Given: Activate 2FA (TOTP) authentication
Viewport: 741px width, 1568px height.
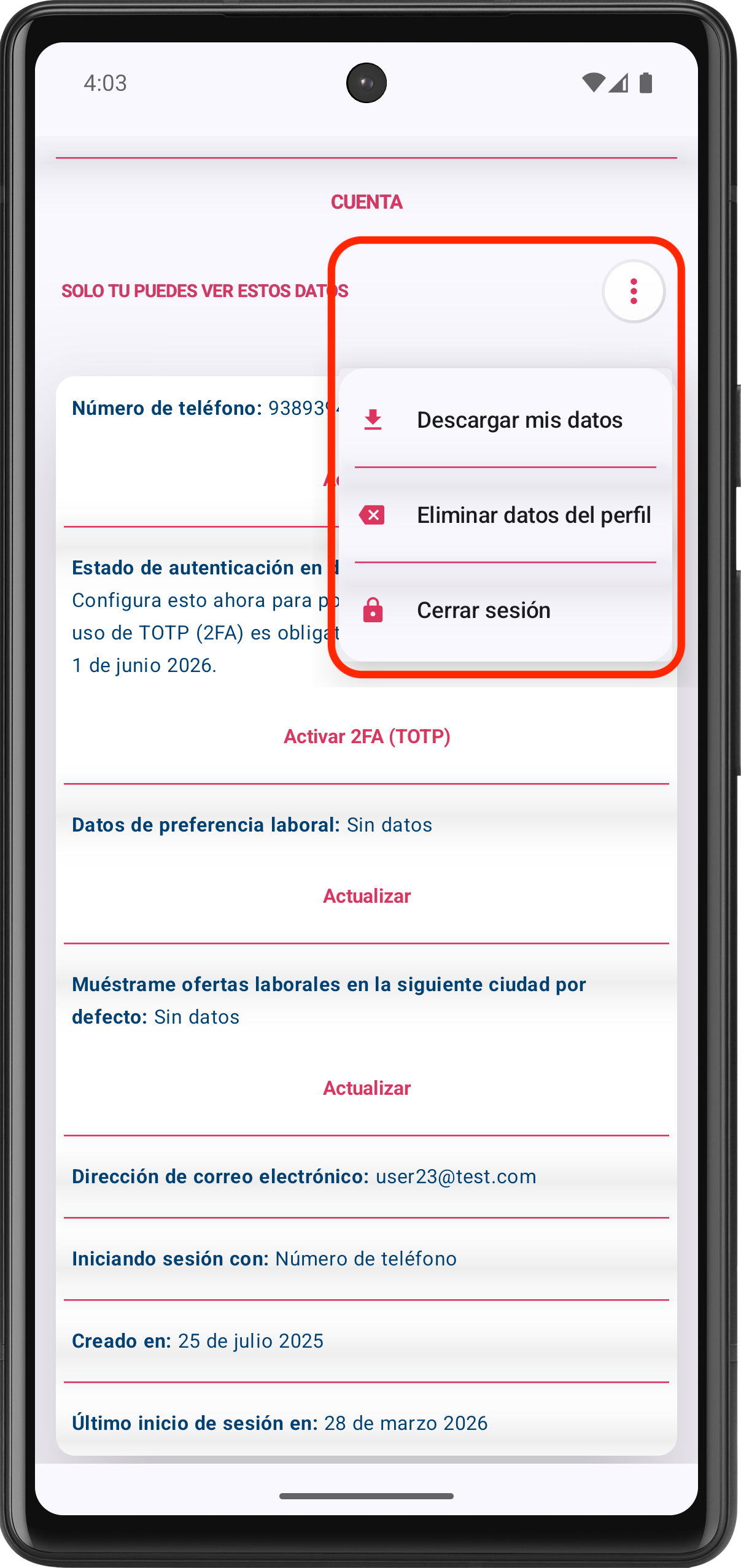Looking at the screenshot, I should [367, 736].
